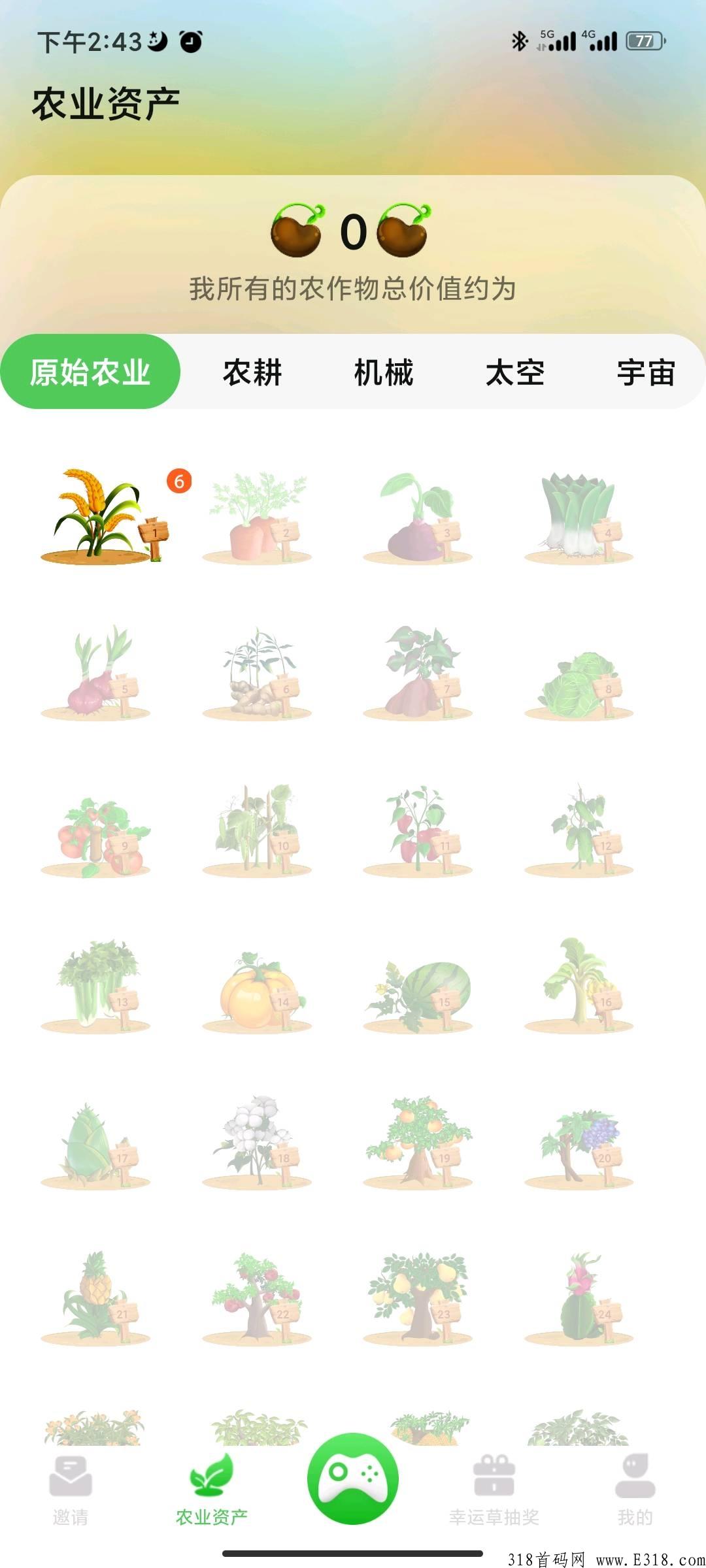Switch to 幸运草抽奖 in bottom navigation
Viewport: 706px width, 1568px height.
pyautogui.click(x=494, y=1490)
